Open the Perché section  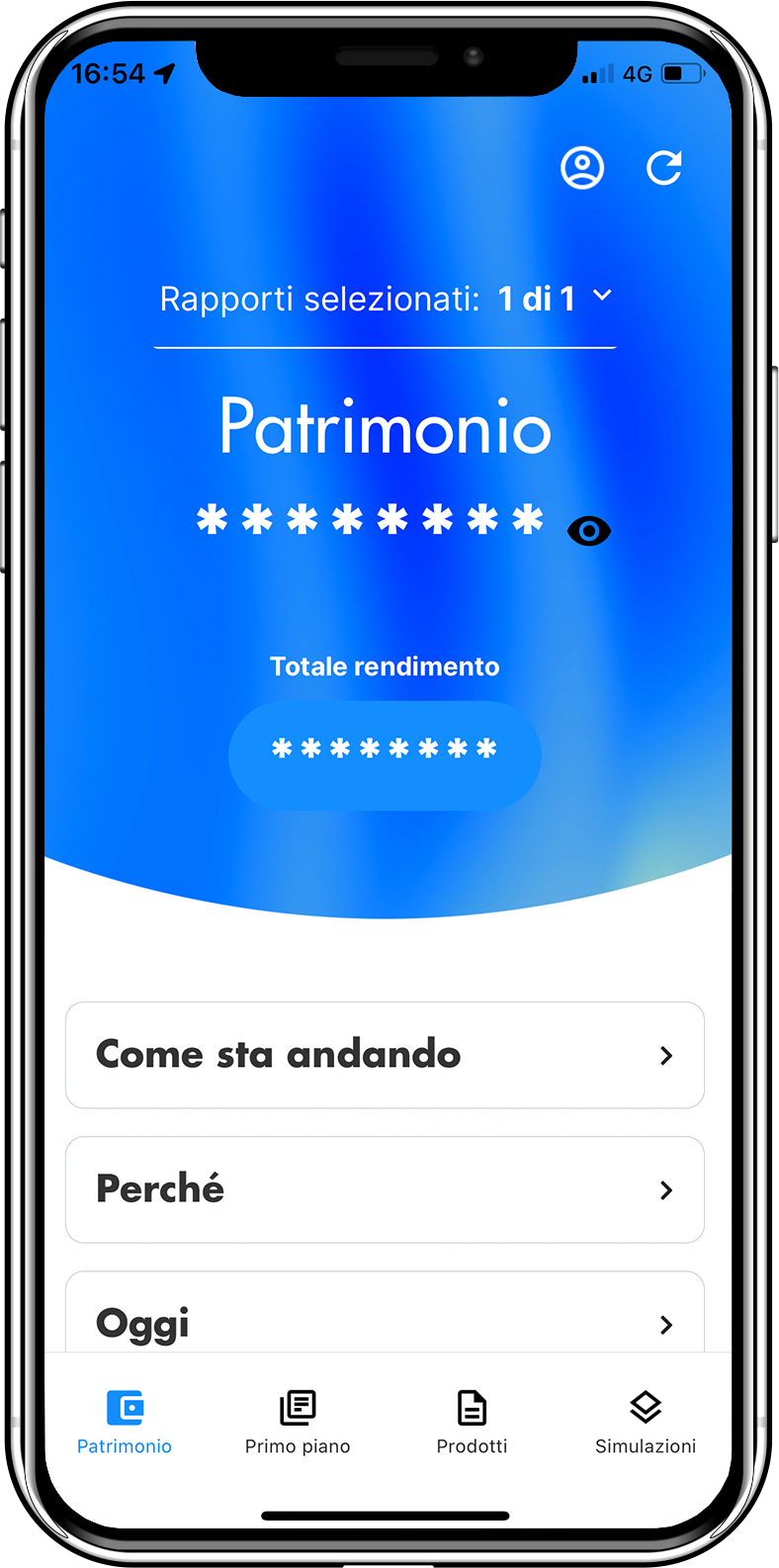point(385,1189)
